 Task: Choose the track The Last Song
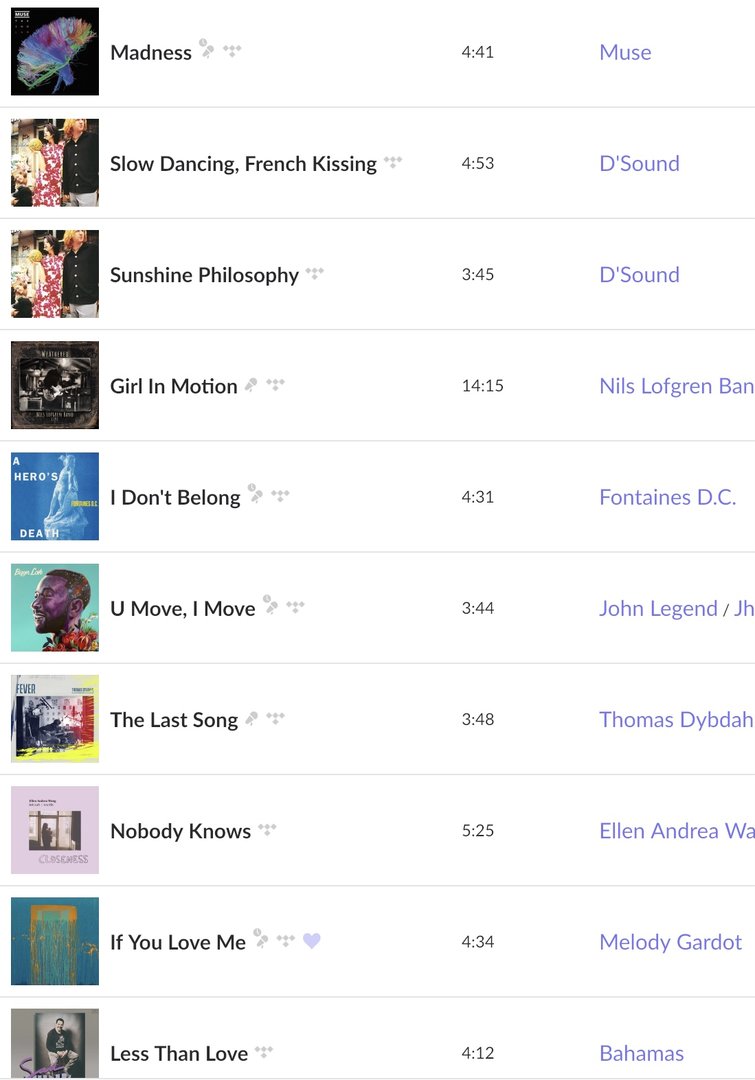(x=174, y=720)
